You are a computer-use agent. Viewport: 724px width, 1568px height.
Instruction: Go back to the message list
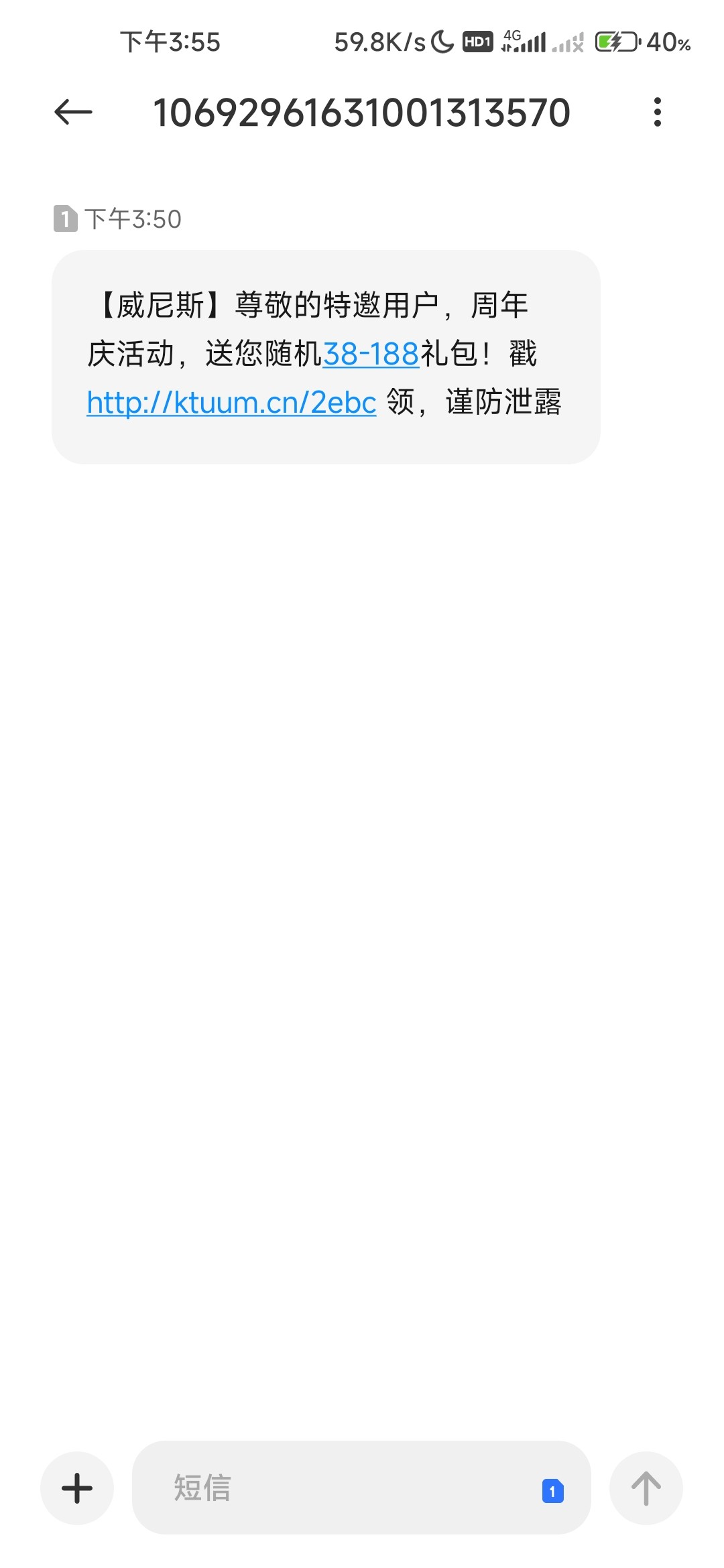73,112
